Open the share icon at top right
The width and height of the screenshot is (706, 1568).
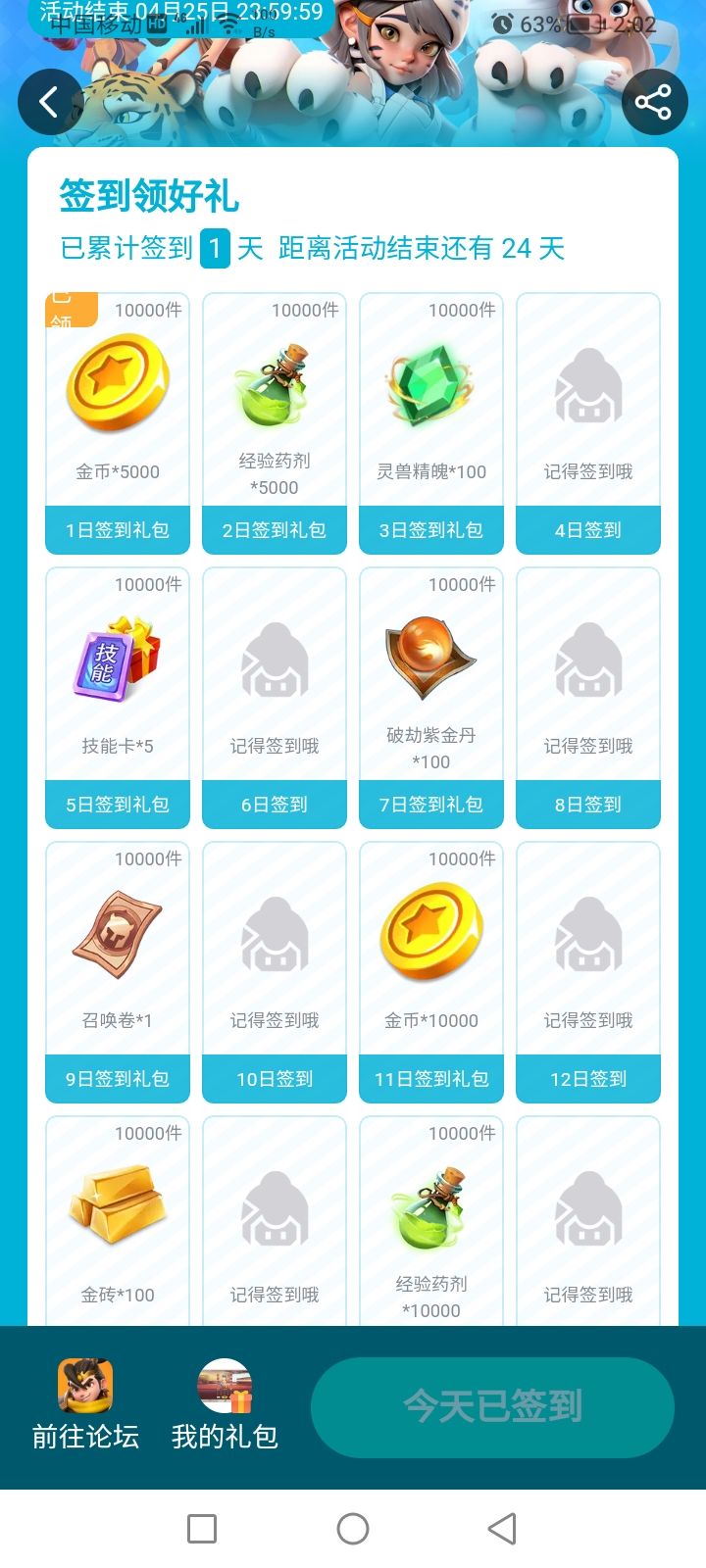click(654, 102)
